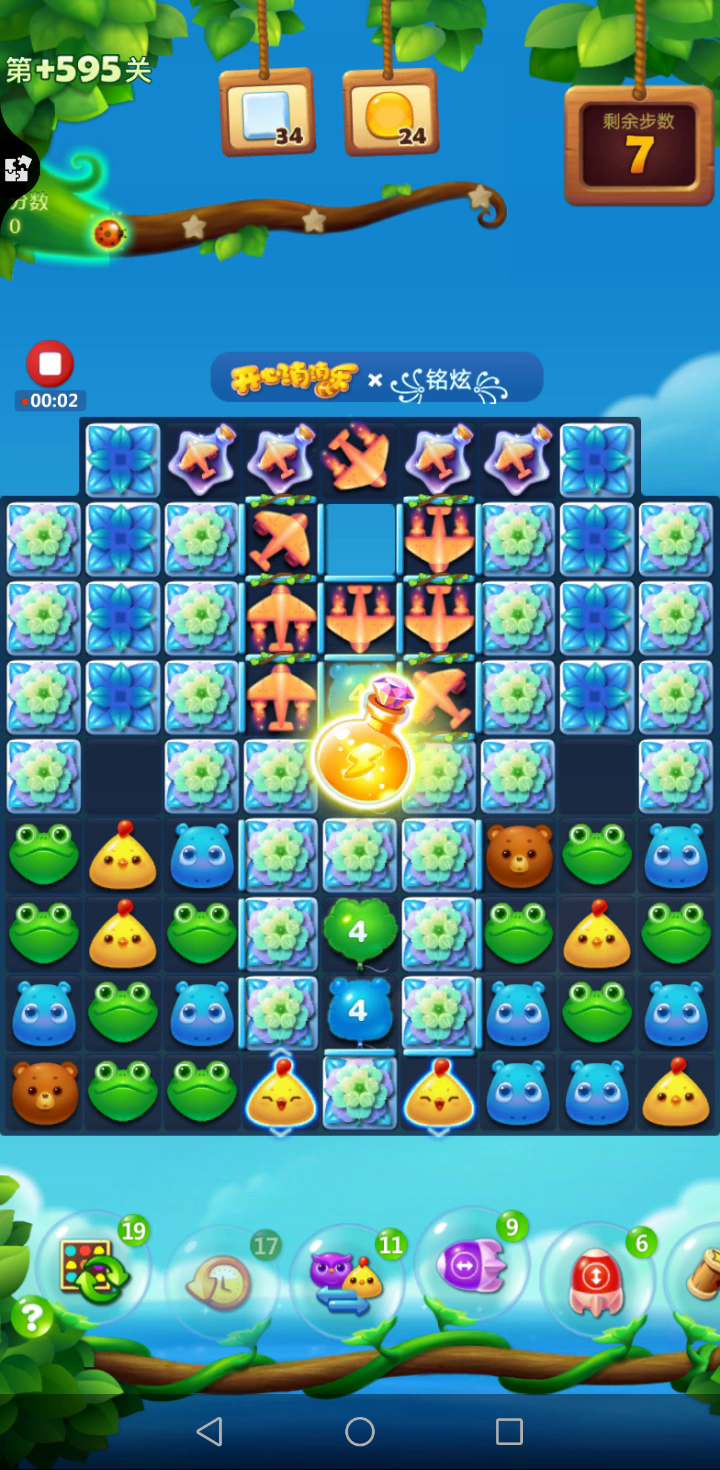Screen dimensions: 720x1470
Task: Go to the home screen
Action: 360,1431
